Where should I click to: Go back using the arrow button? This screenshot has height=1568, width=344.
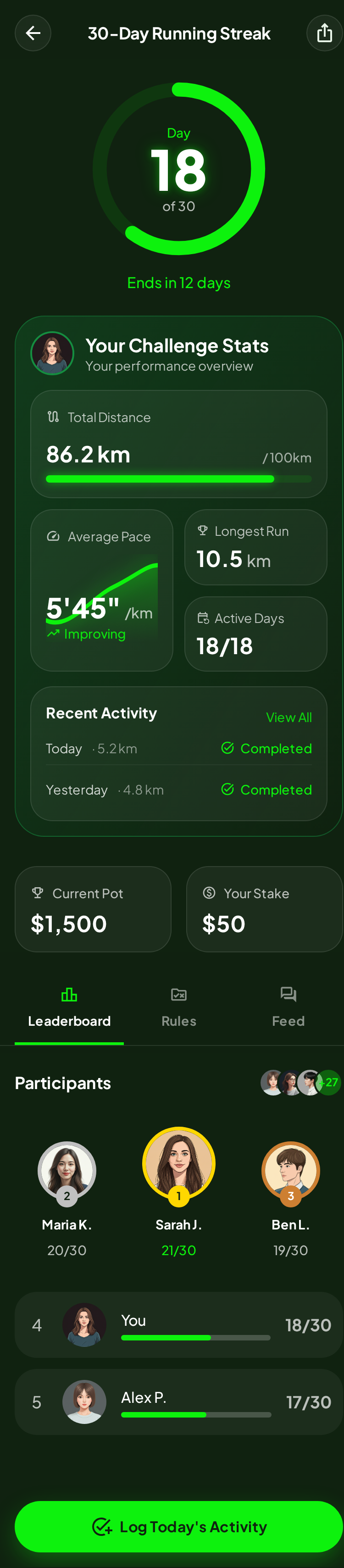33,33
